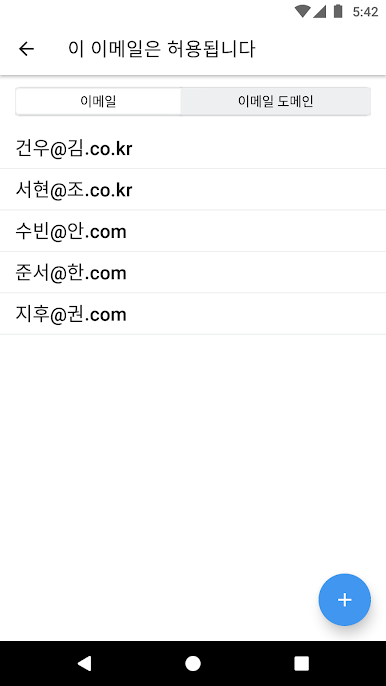Select the 준서@한.com row
Viewport: 386px width, 686px height.
(x=193, y=273)
